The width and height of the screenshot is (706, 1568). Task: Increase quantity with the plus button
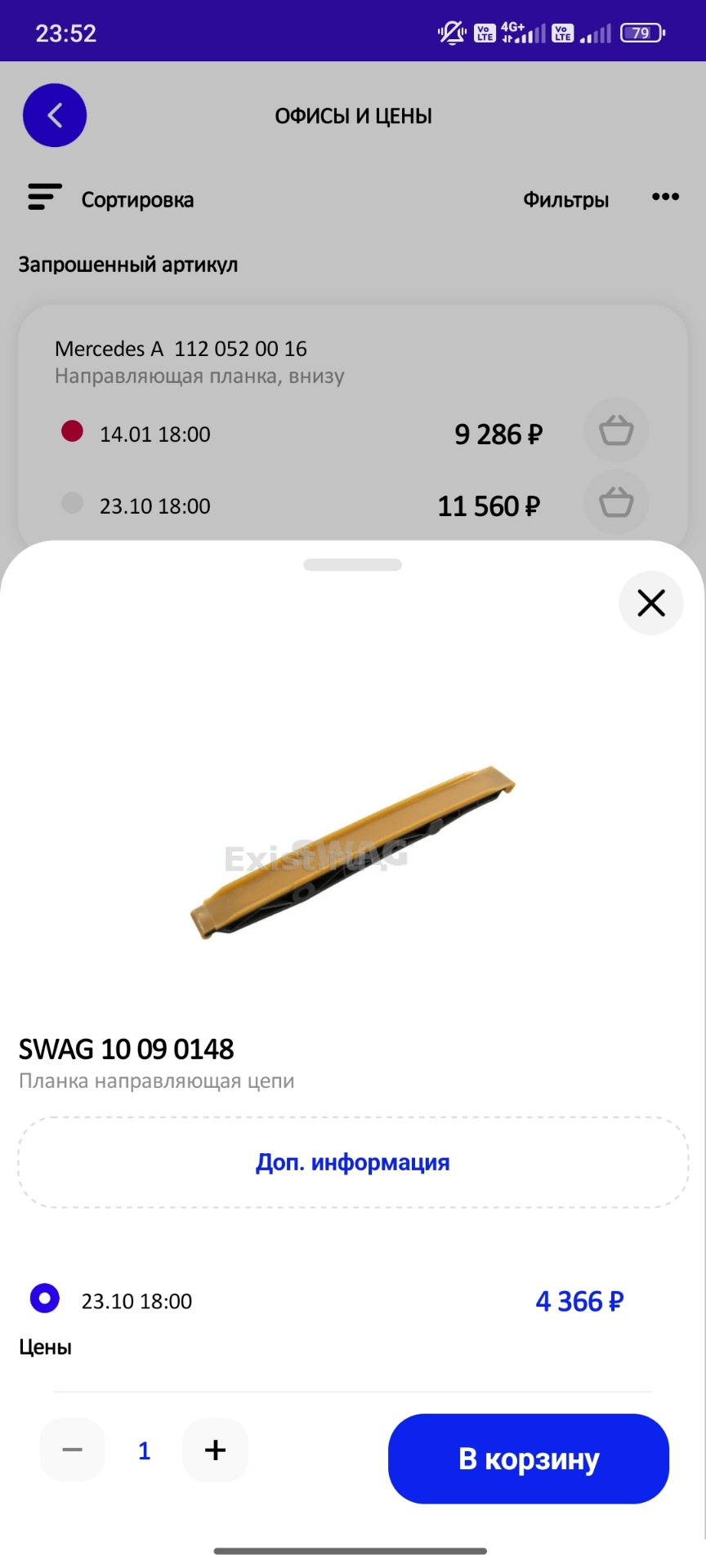[x=215, y=1450]
